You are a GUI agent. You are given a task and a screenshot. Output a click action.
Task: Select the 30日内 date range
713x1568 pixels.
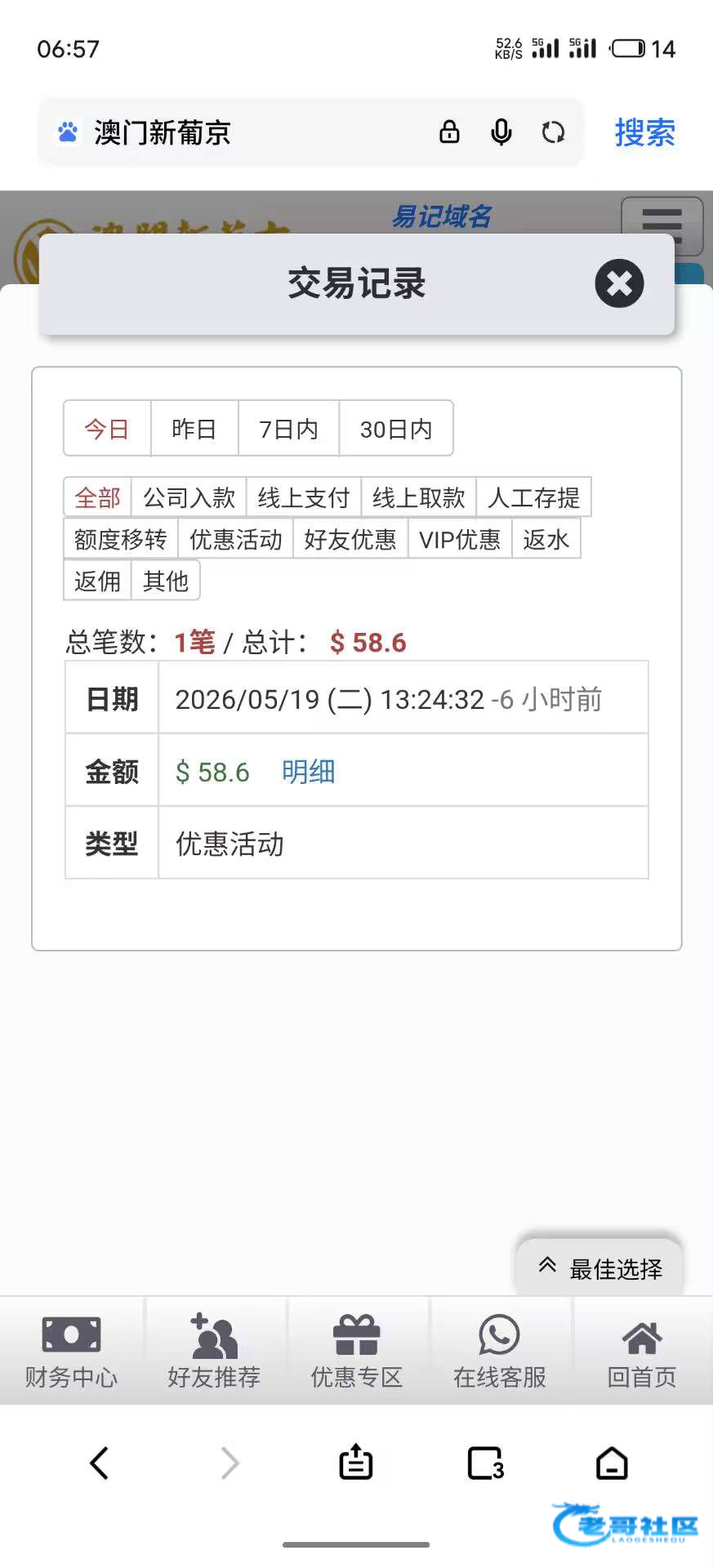396,429
